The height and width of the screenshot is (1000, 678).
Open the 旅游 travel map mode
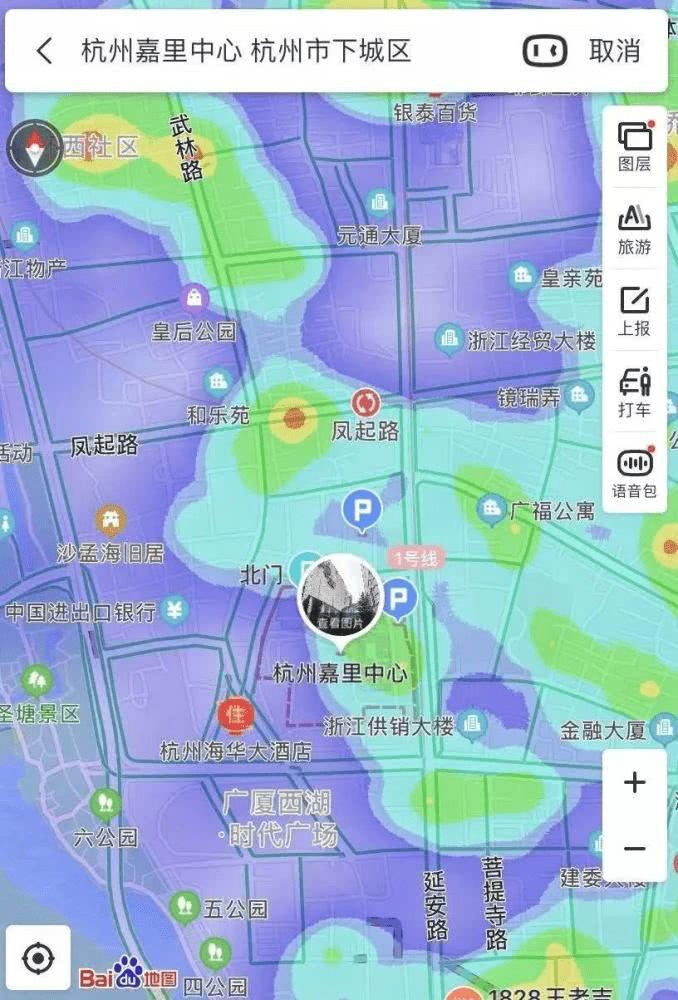click(x=634, y=229)
